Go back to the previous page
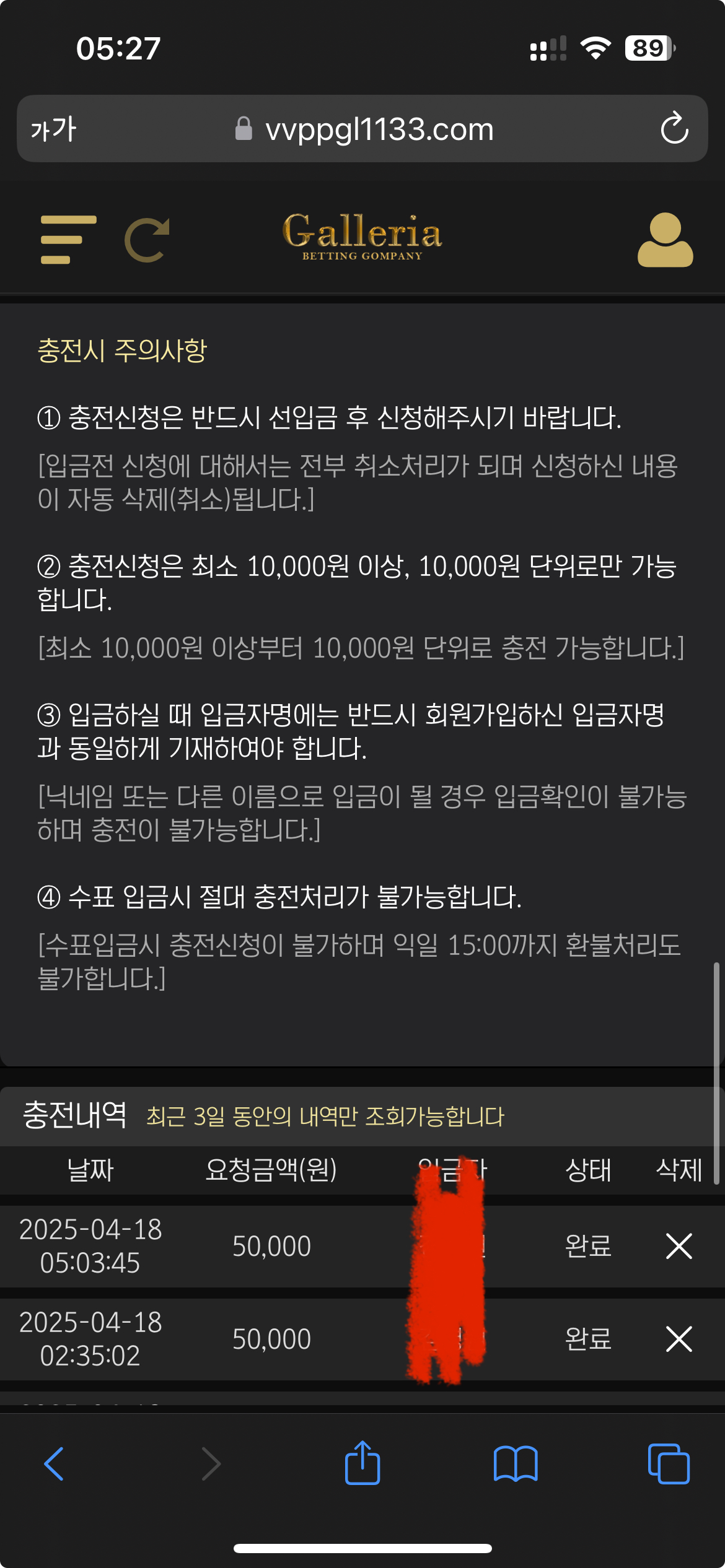This screenshot has width=725, height=1568. 55,1464
